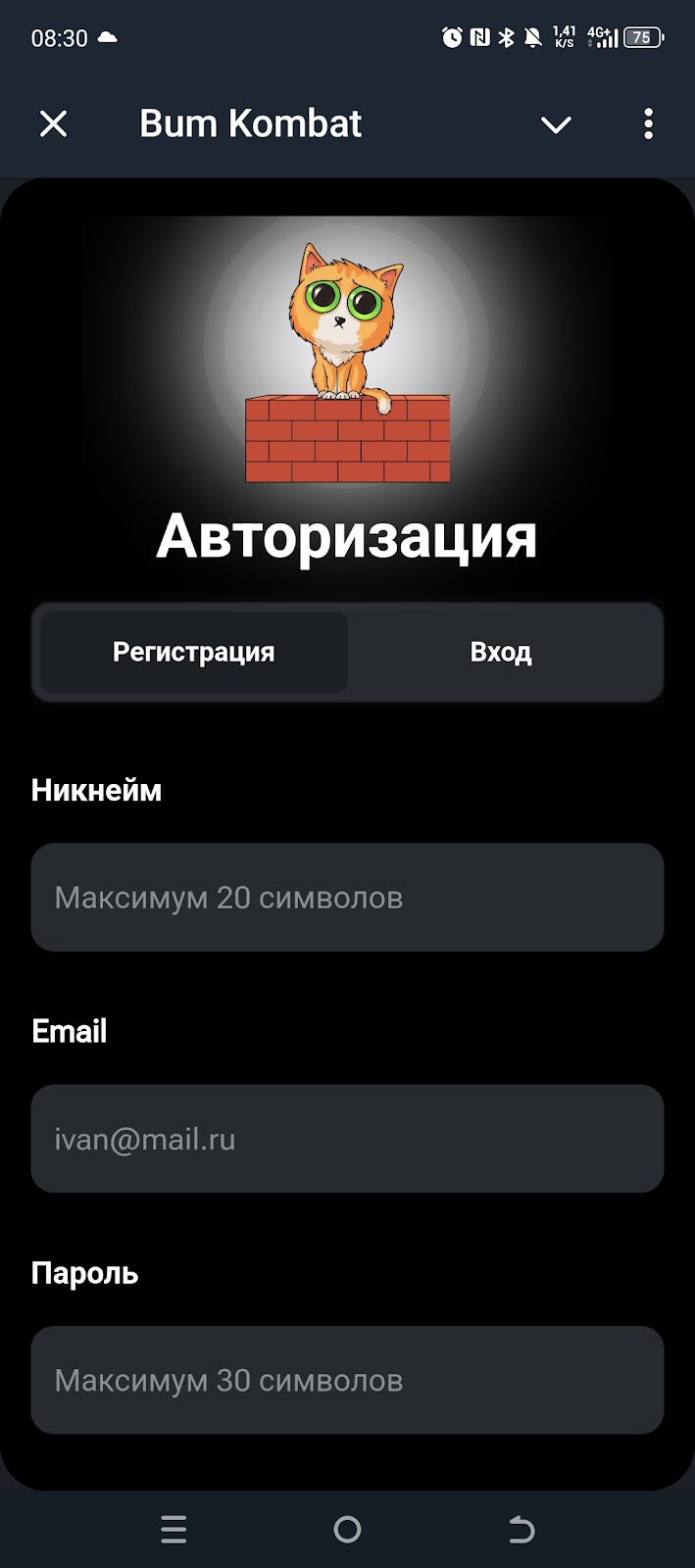Select the Регистрация tab
The width and height of the screenshot is (695, 1568).
tap(194, 653)
